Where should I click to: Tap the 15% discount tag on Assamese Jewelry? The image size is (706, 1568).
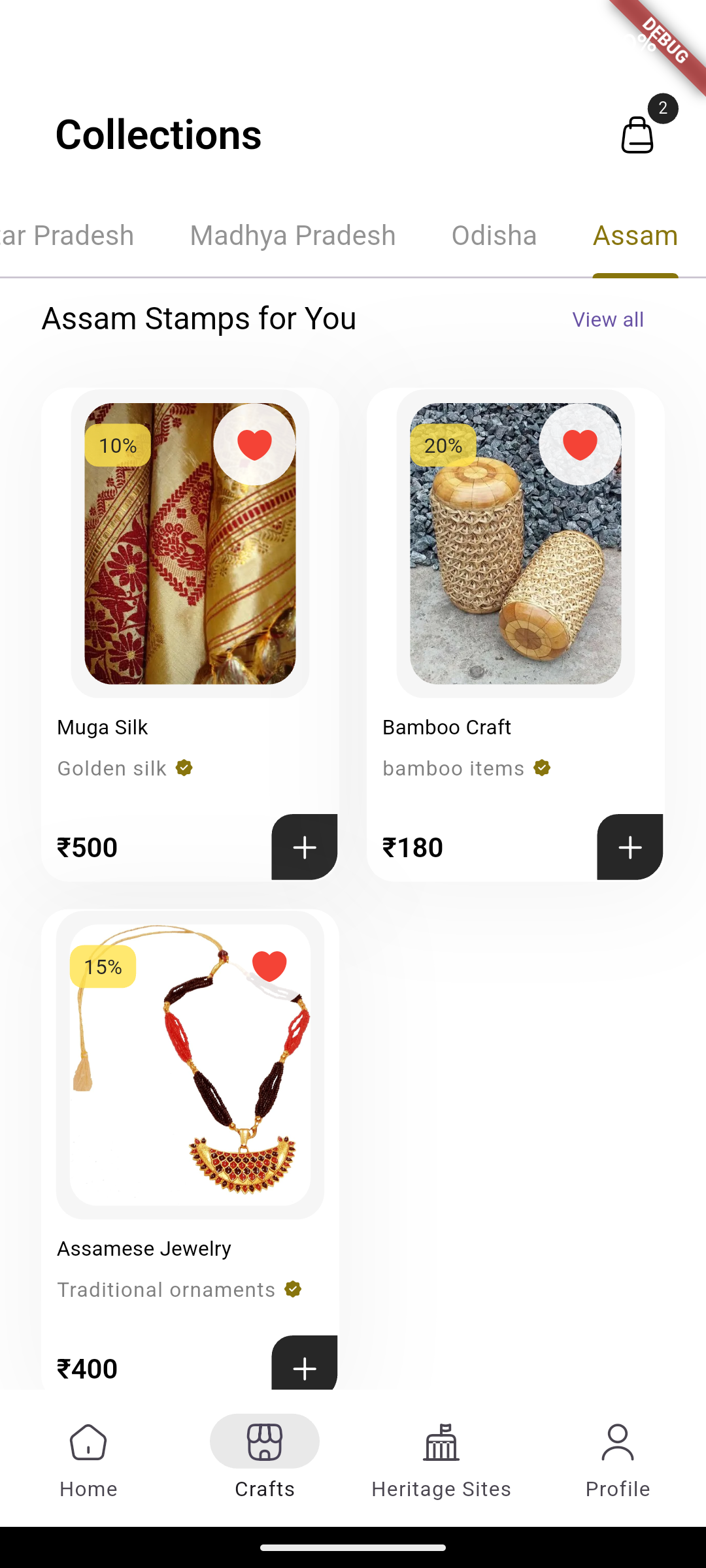tap(103, 966)
